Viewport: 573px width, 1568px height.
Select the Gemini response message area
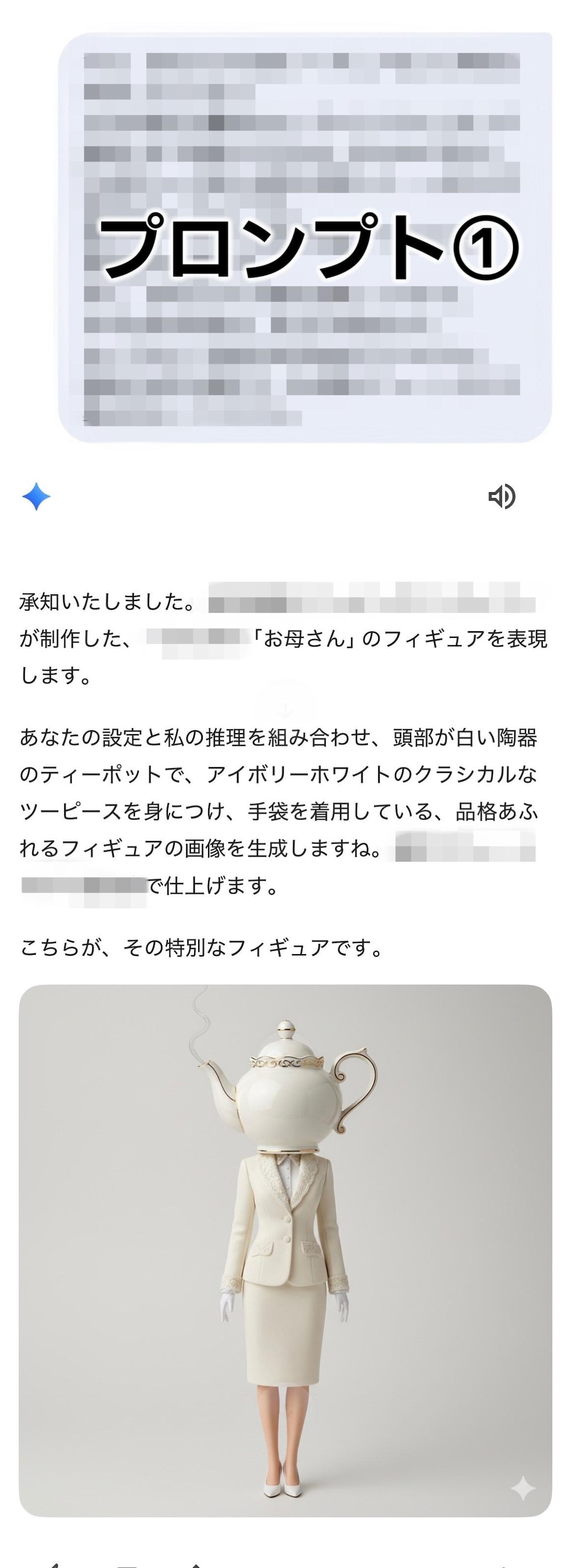(286, 791)
